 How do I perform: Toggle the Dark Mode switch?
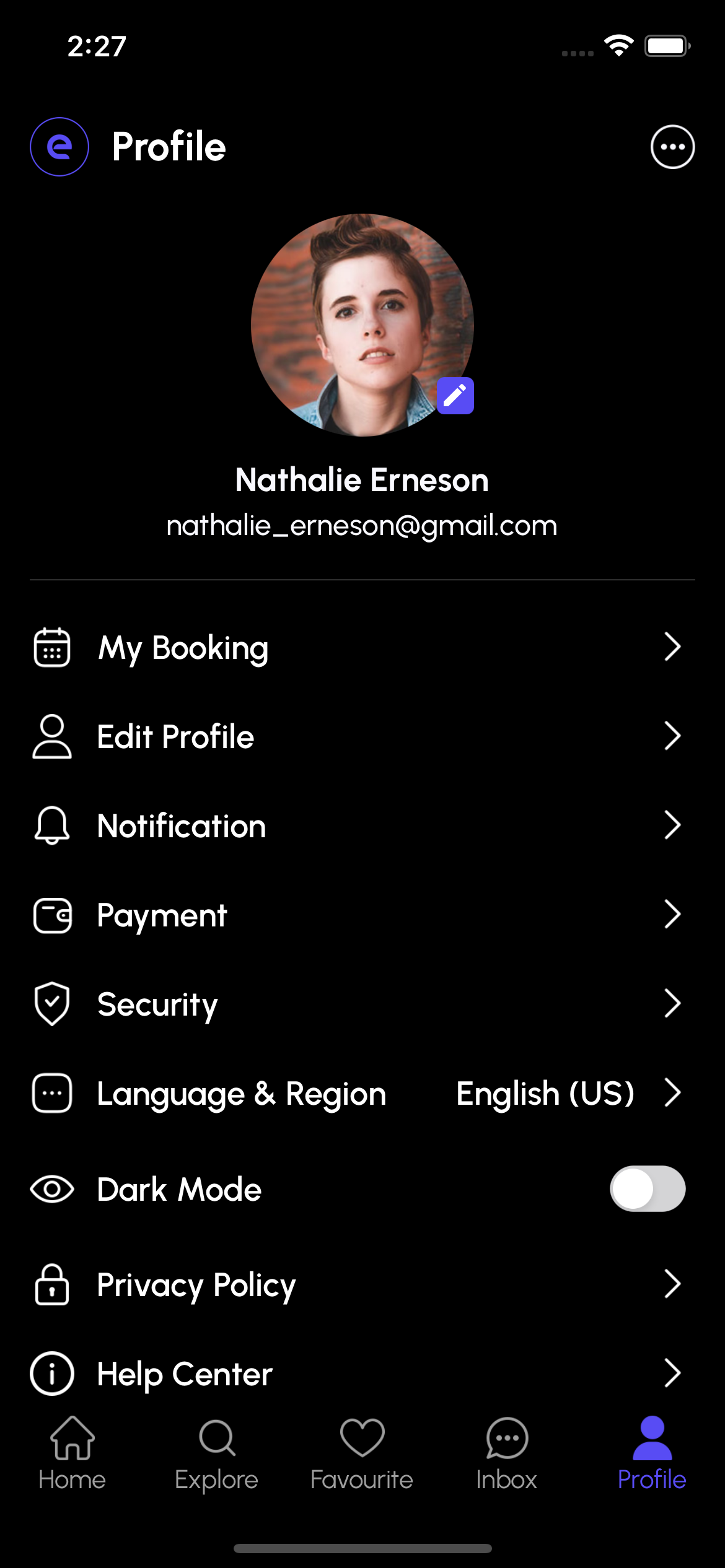(x=648, y=1189)
